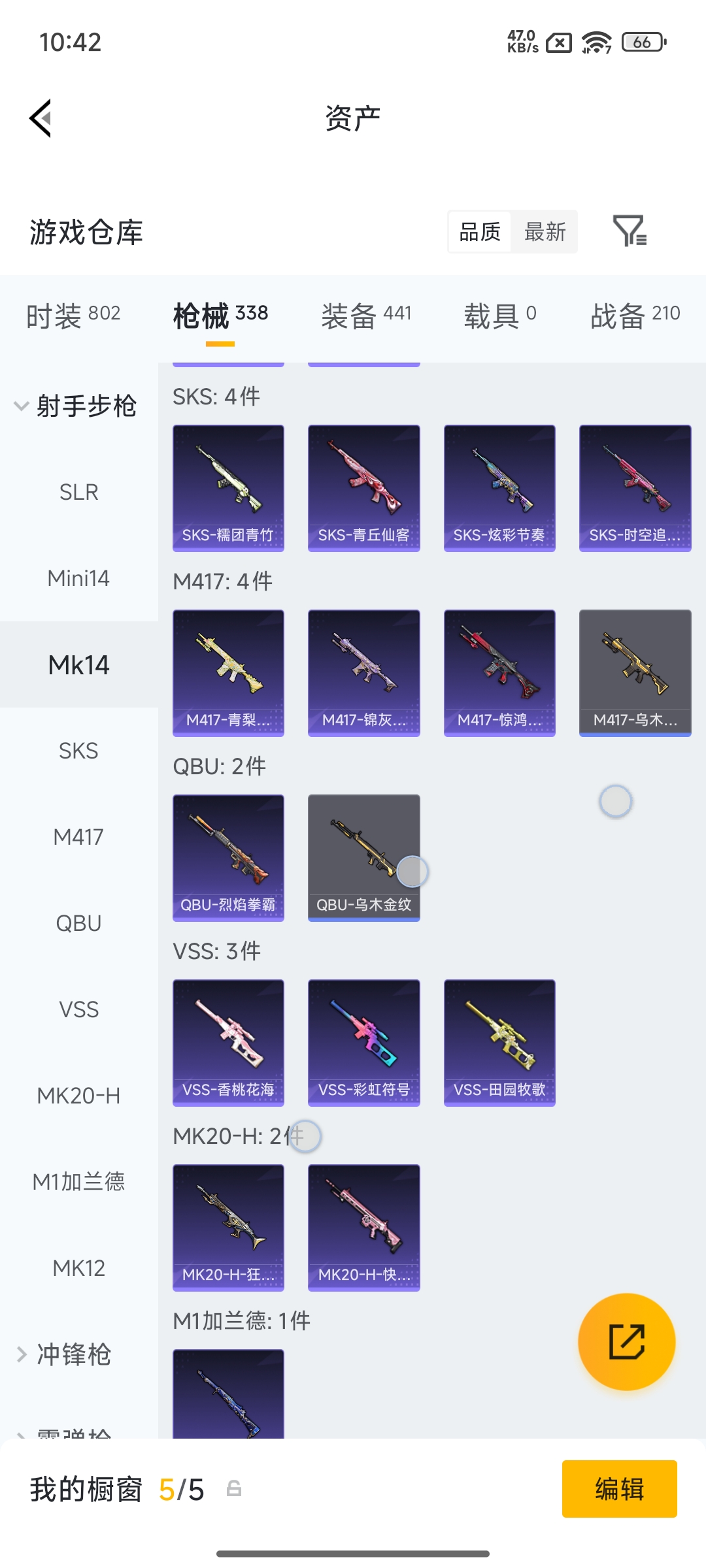Jump to SLR in the sidebar
This screenshot has width=706, height=1568.
click(x=78, y=492)
